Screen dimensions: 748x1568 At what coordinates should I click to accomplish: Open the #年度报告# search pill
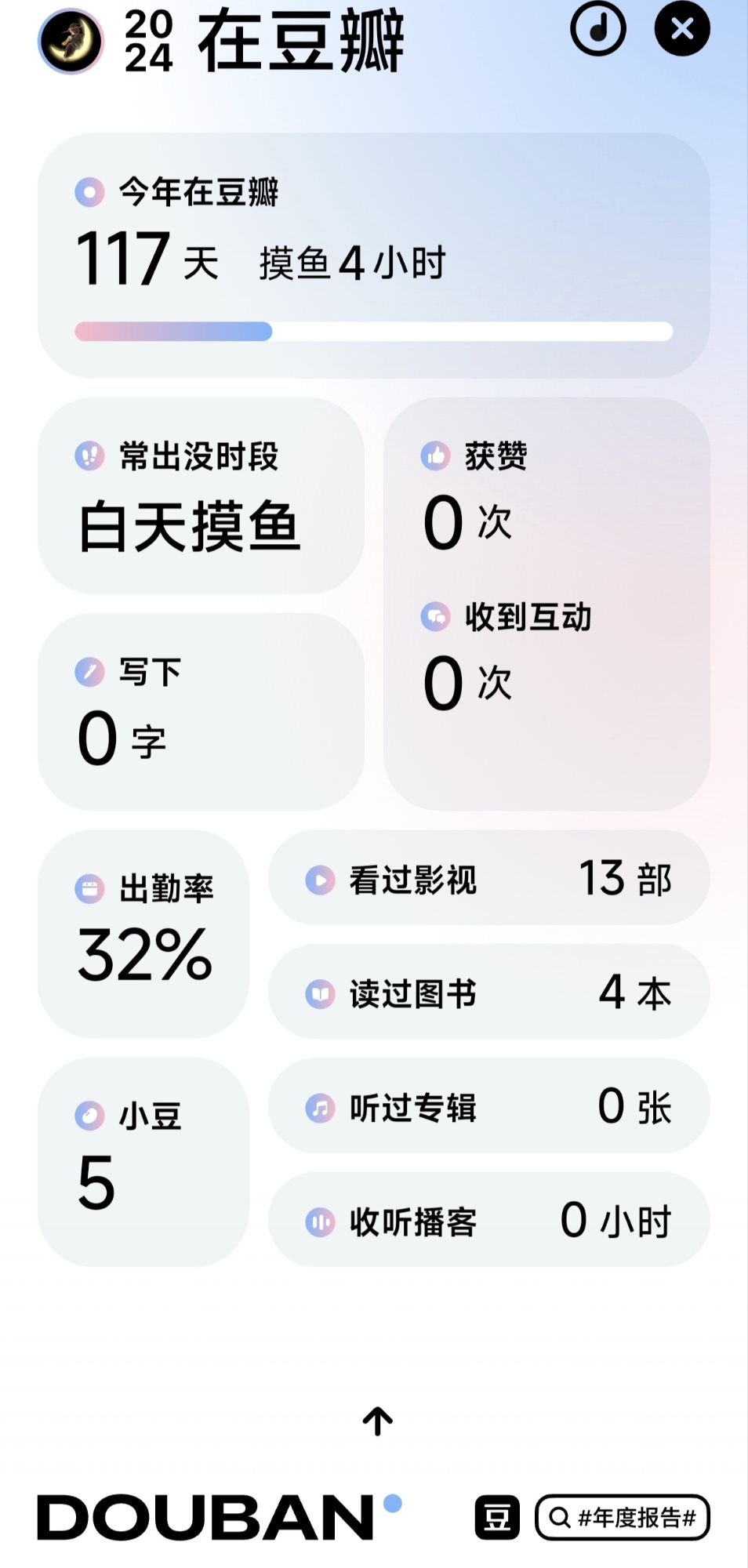623,1517
